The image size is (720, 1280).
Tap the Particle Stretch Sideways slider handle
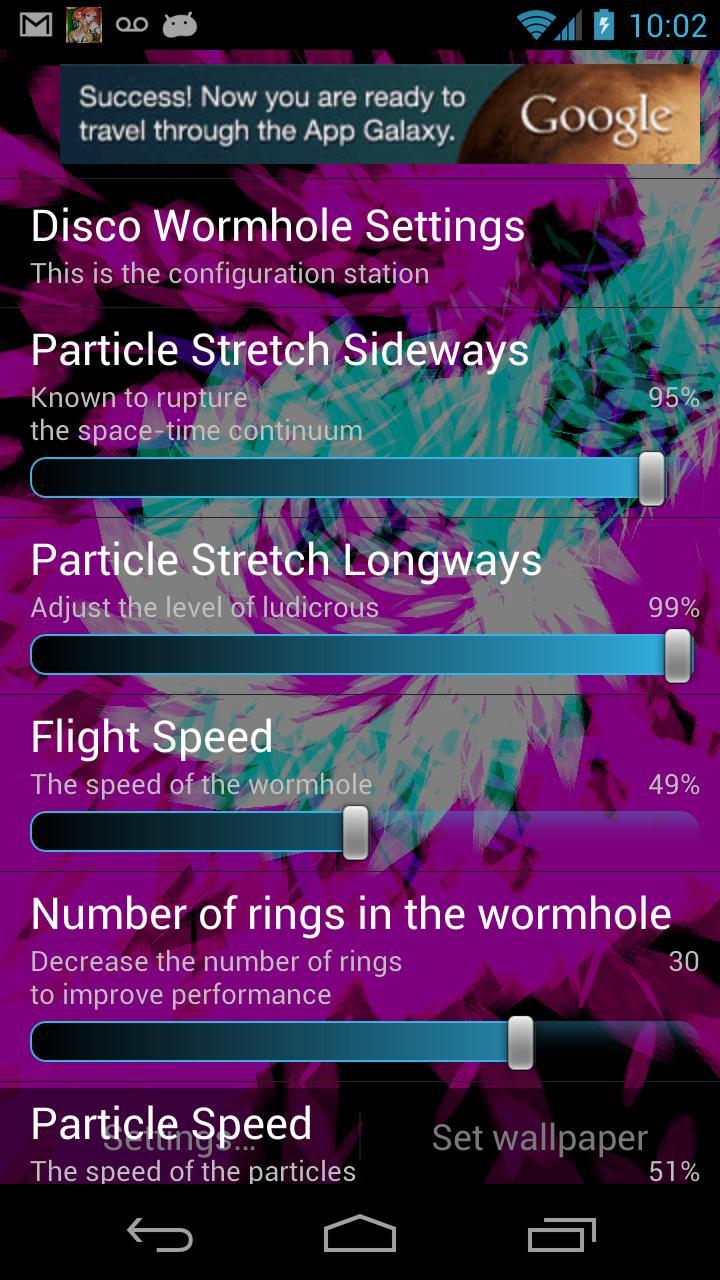pyautogui.click(x=650, y=480)
